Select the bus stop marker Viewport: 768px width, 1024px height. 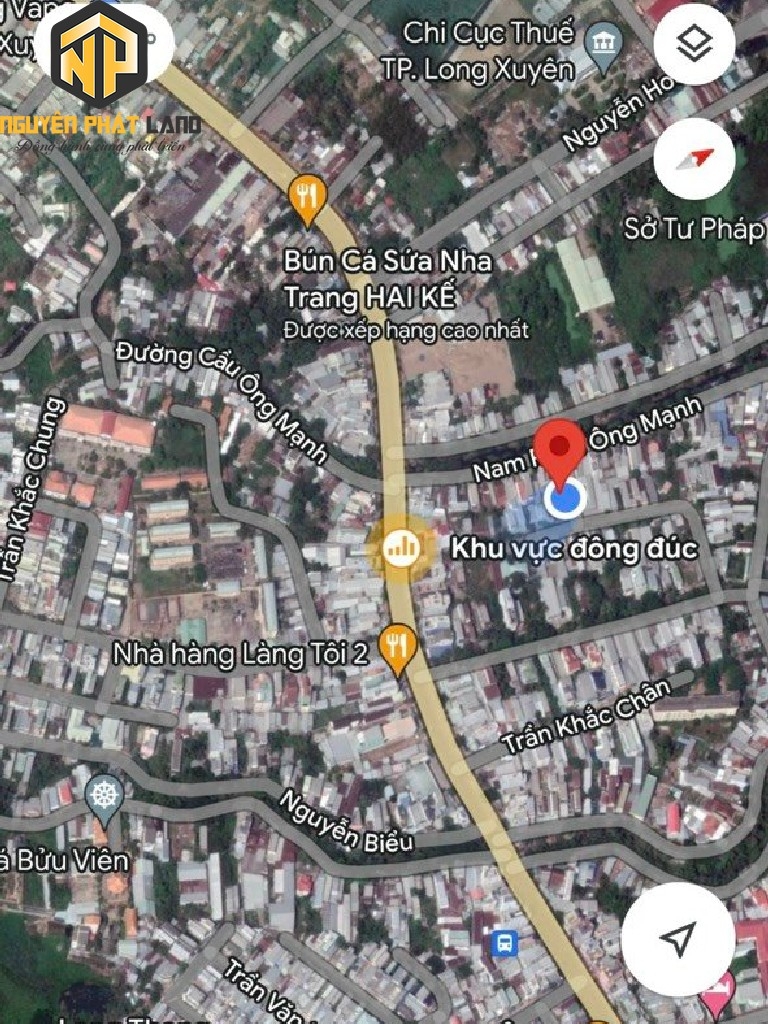point(505,941)
